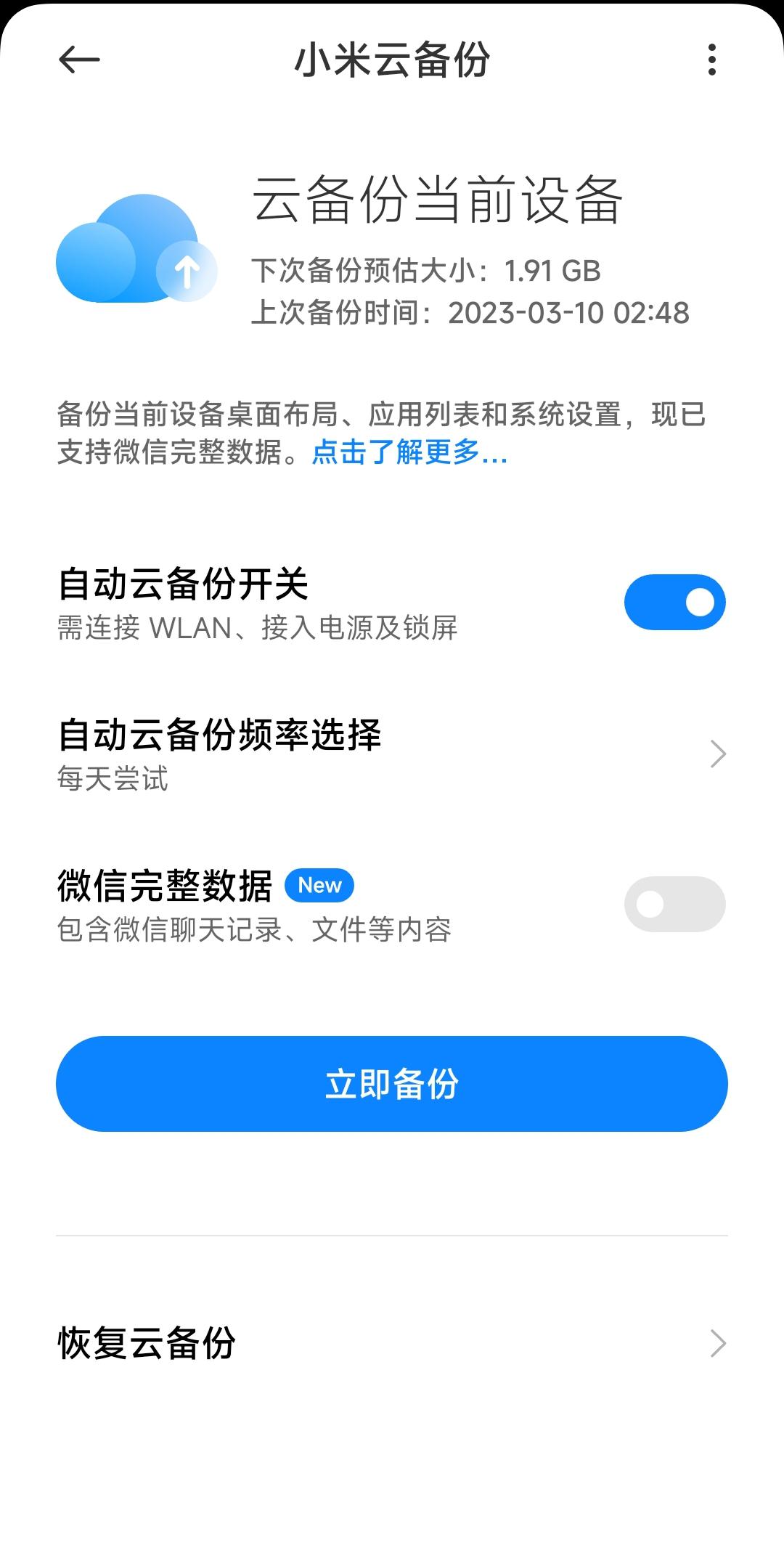784x1550 pixels.
Task: Open the 恢复云备份 row
Action: (392, 1343)
